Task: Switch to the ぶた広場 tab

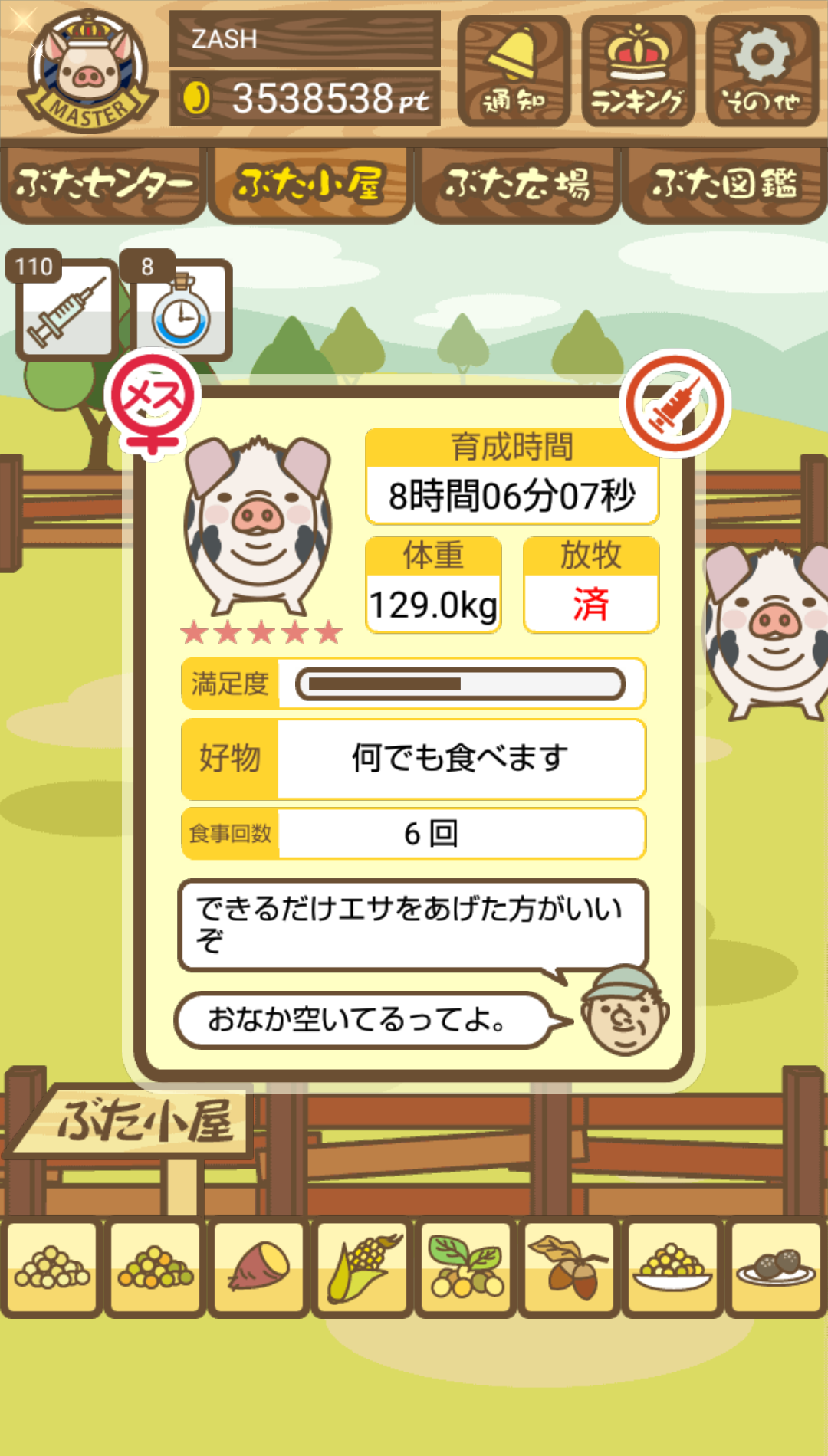Action: coord(517,184)
